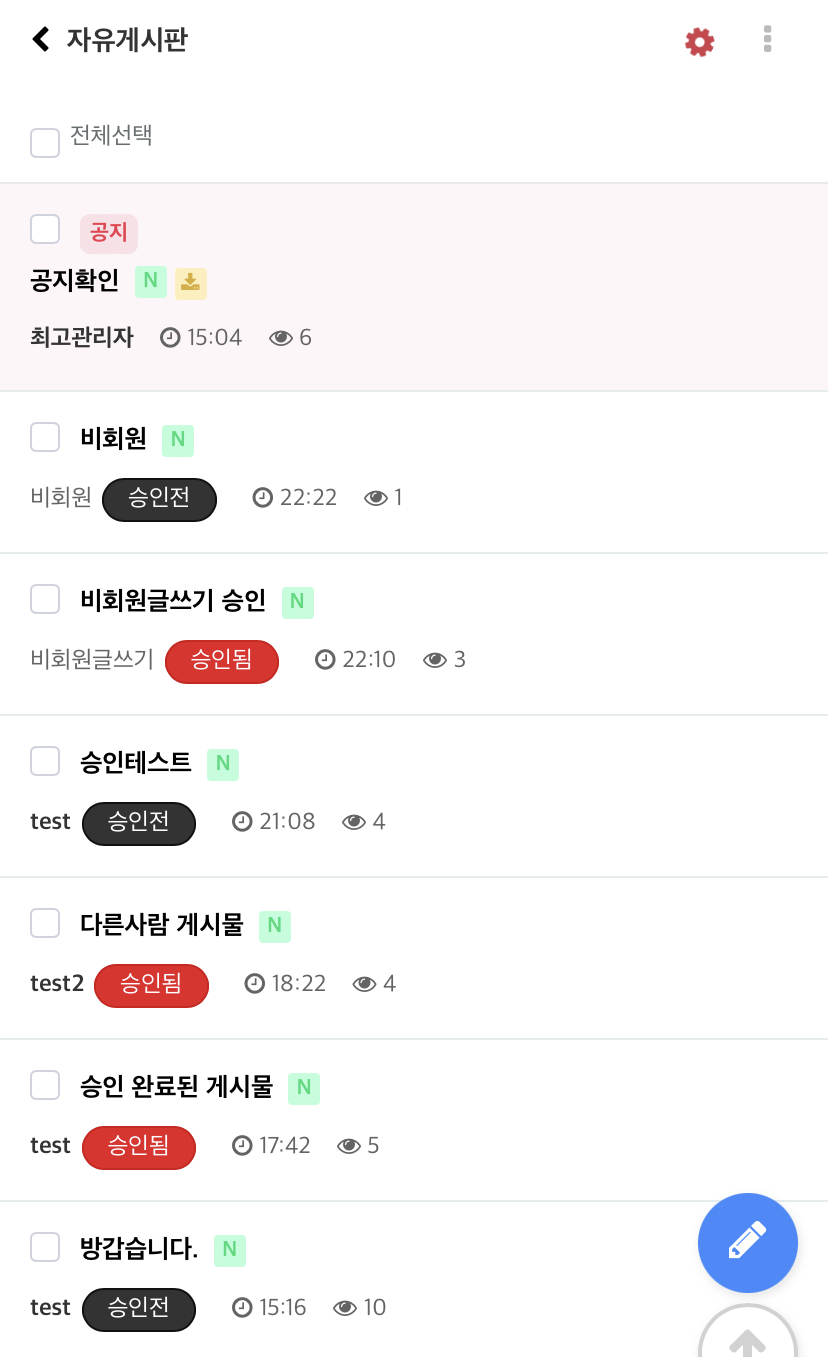
Task: Open the red gear settings icon
Action: click(699, 42)
